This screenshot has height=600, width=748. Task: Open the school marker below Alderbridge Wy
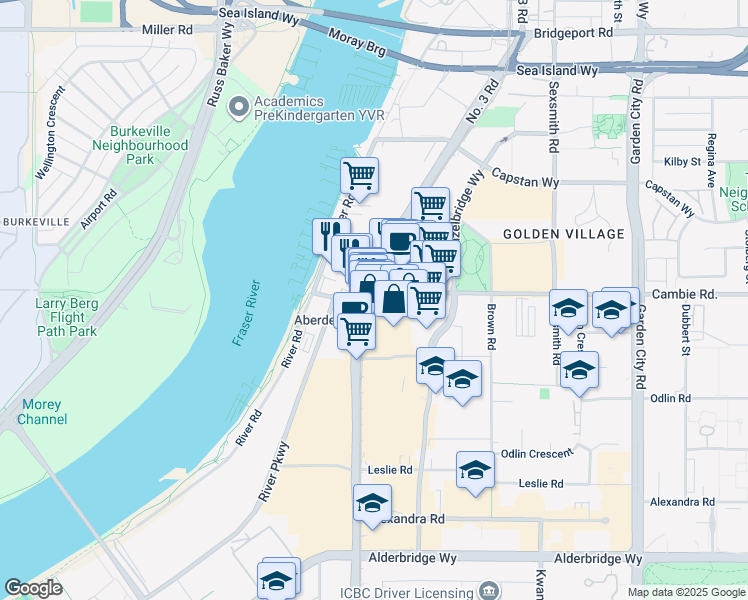277,579
